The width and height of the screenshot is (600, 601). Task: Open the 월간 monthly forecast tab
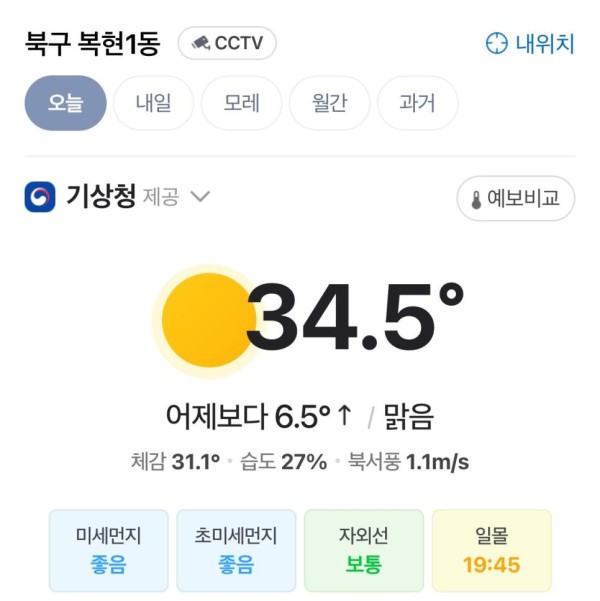click(x=329, y=103)
